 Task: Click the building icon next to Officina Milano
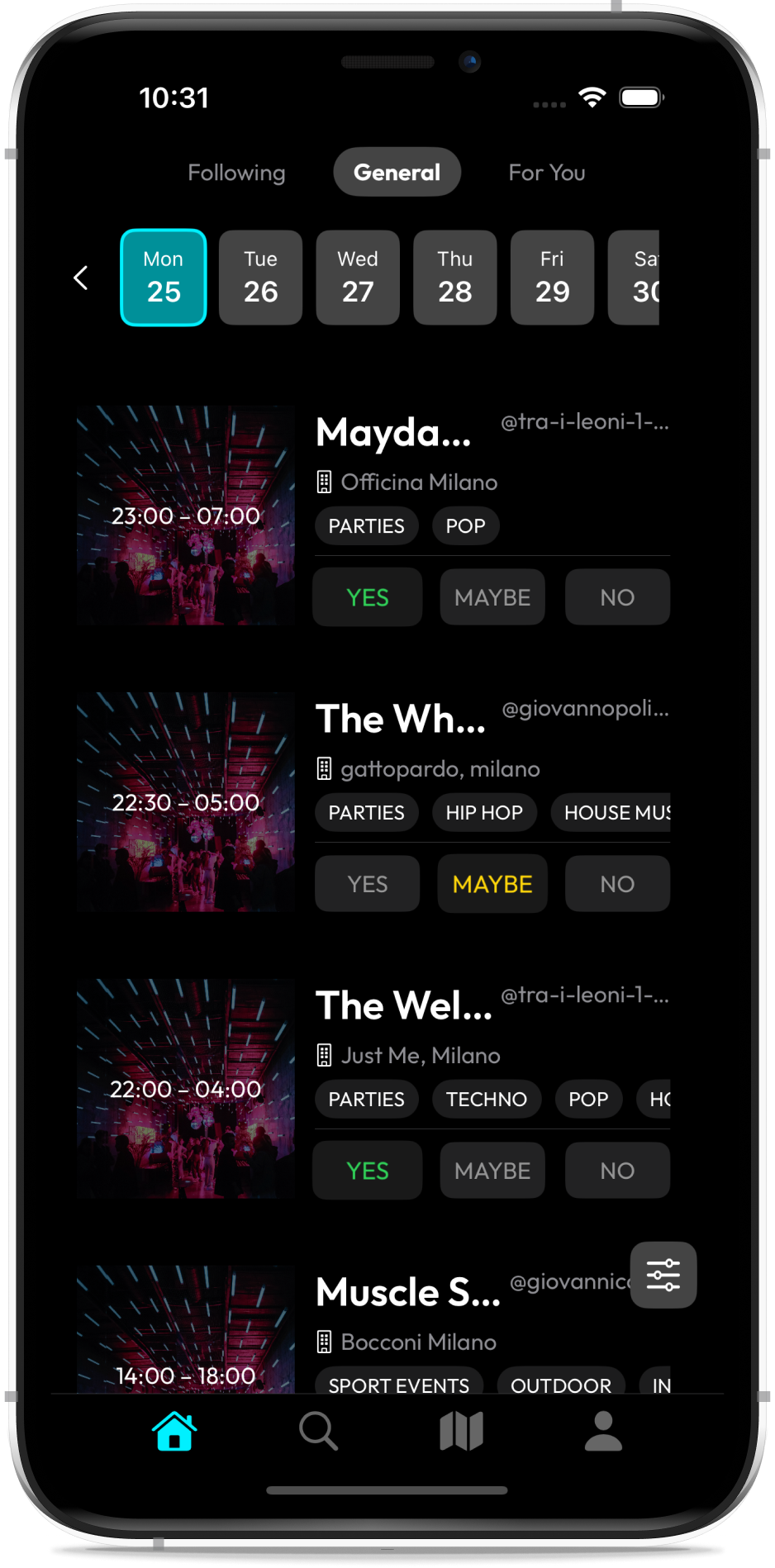pos(324,482)
